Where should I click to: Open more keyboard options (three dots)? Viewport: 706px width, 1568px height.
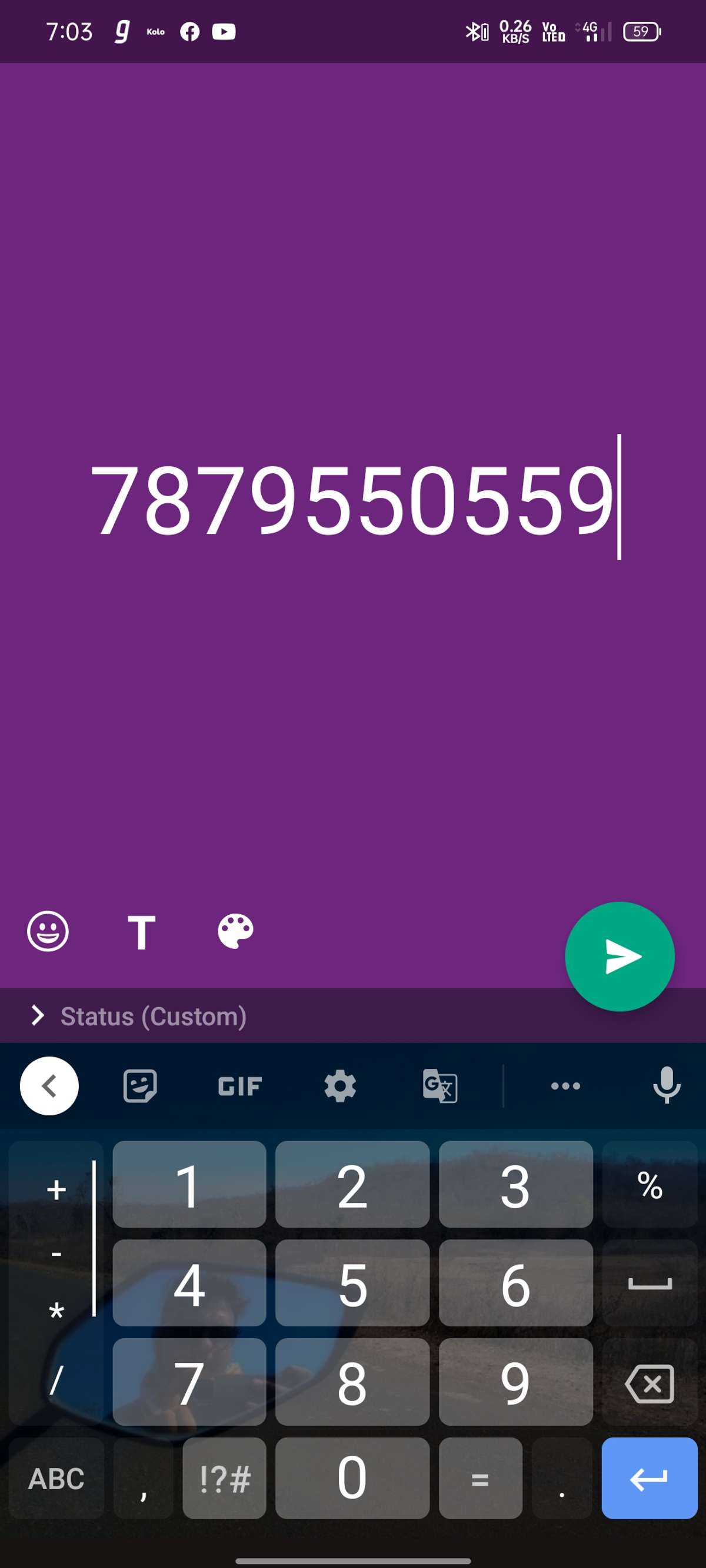(x=565, y=1086)
